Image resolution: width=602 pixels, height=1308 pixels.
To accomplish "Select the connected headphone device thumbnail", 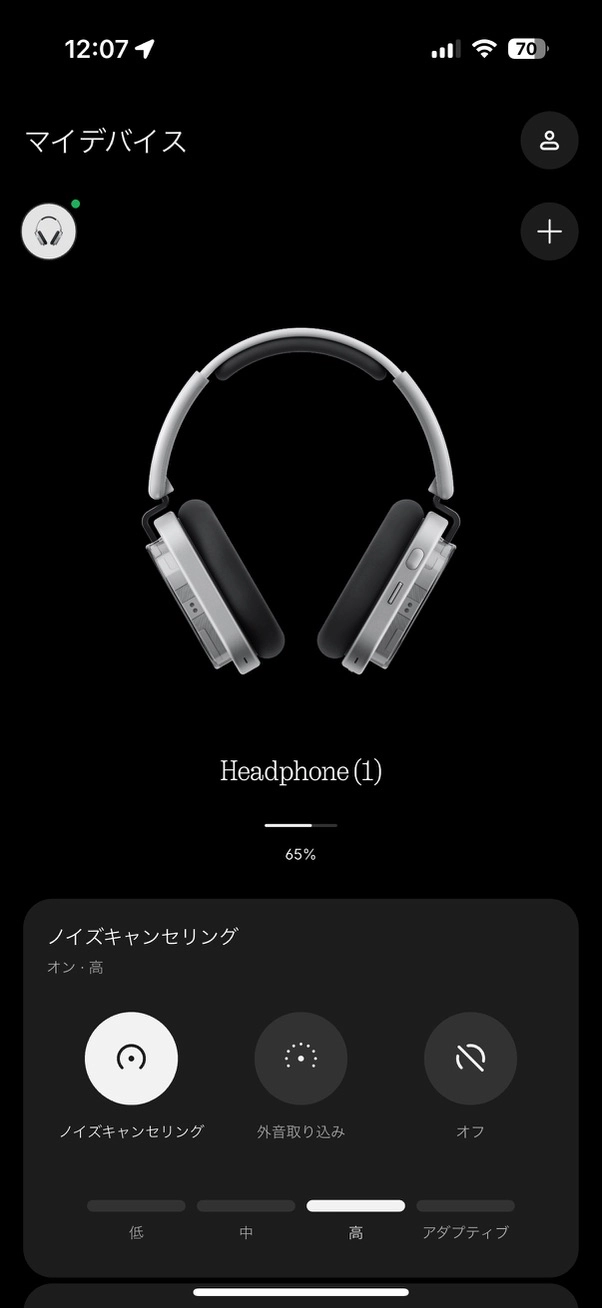I will 49,232.
